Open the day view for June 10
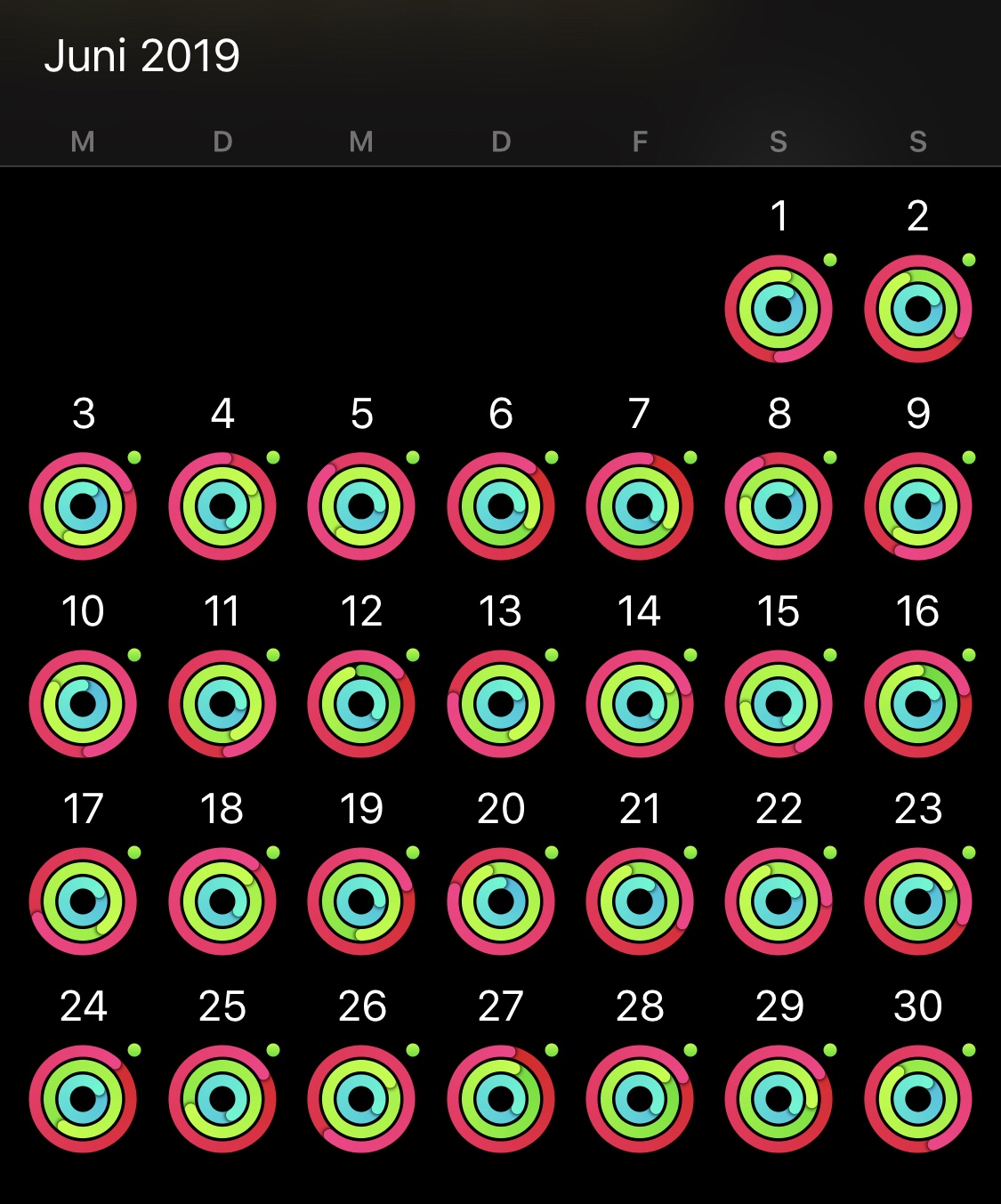 click(x=83, y=704)
